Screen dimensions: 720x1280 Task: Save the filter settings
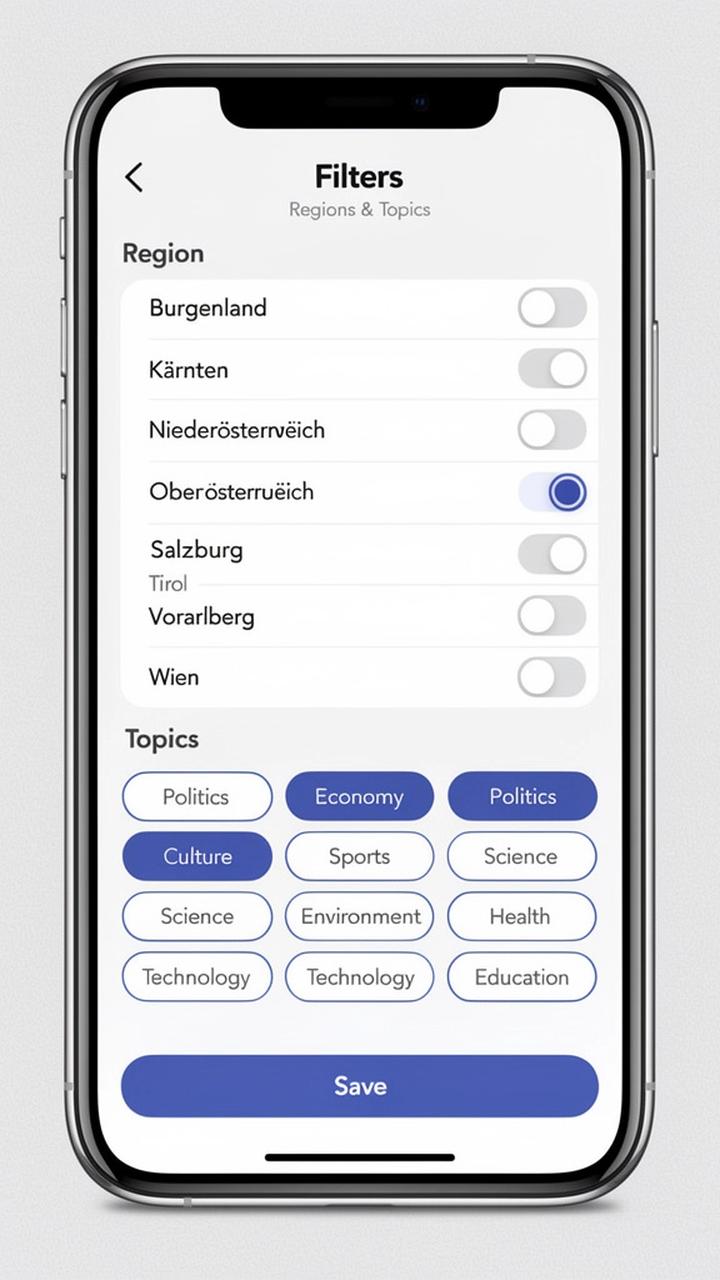coord(359,1086)
